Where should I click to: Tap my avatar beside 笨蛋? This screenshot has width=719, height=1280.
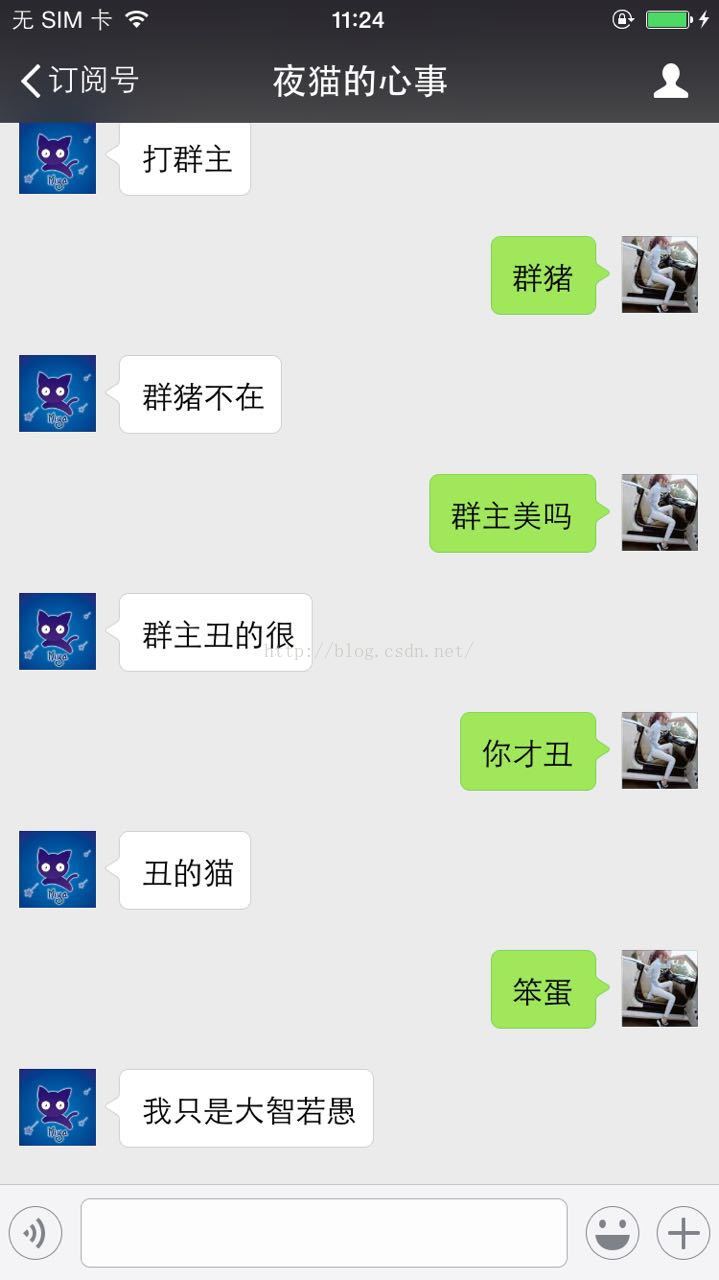659,988
